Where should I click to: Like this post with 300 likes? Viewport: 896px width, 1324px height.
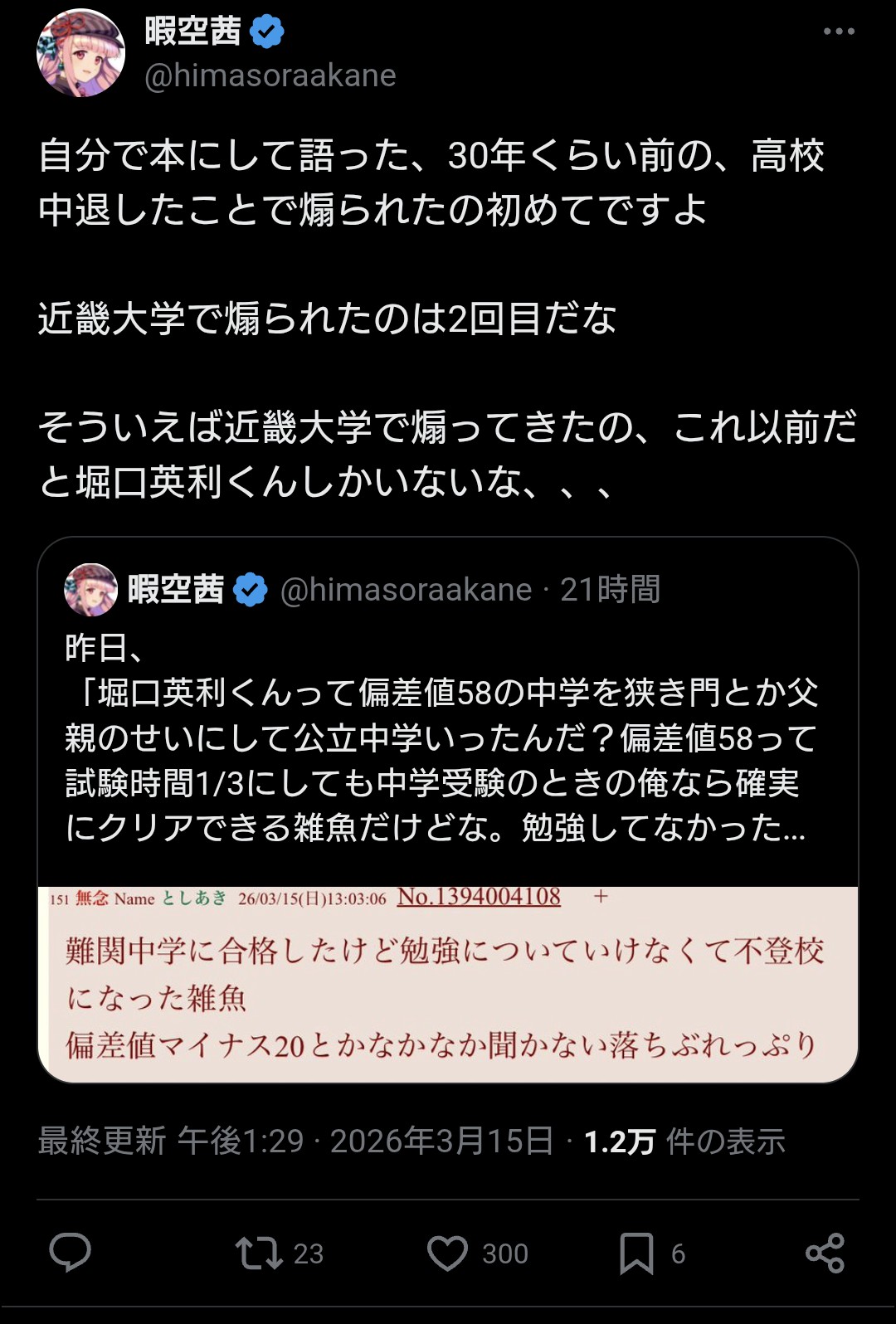point(448,1253)
